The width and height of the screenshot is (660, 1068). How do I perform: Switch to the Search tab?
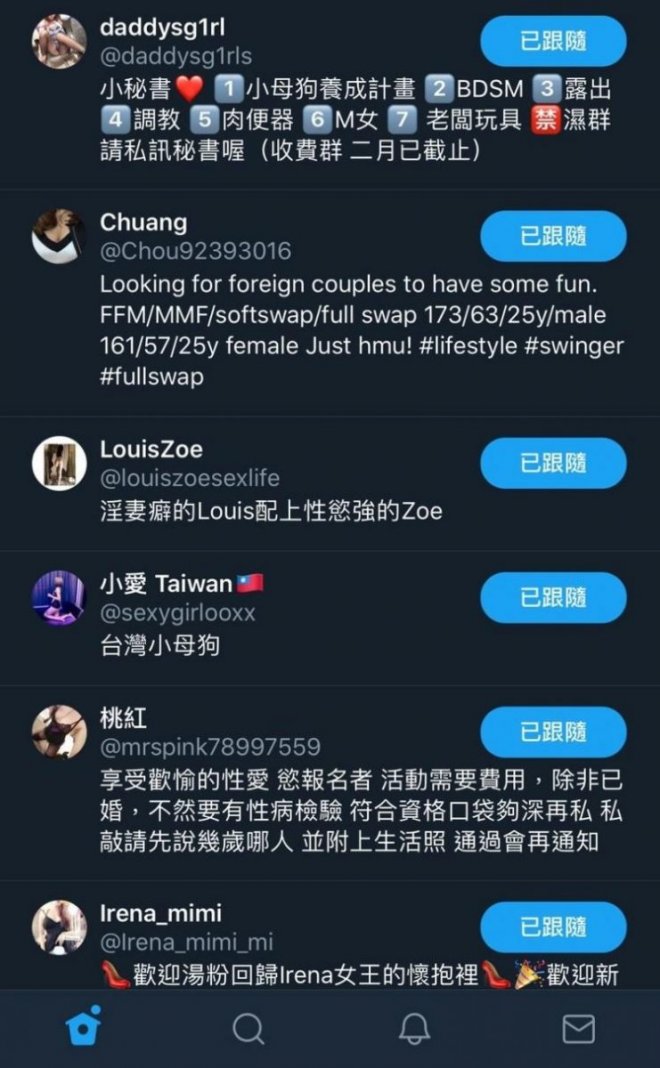248,1028
